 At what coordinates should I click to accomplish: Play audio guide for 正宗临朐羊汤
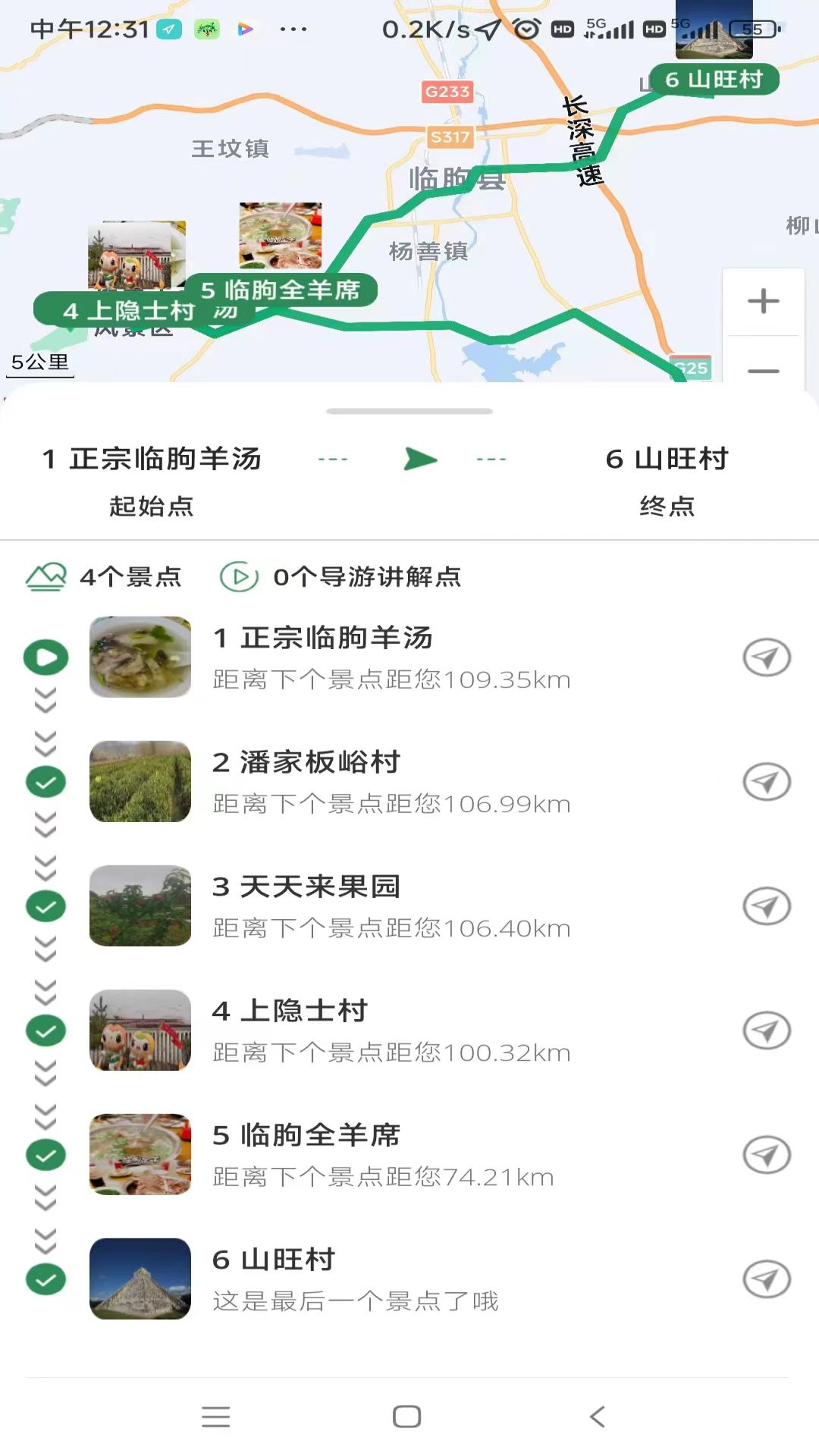click(x=46, y=657)
